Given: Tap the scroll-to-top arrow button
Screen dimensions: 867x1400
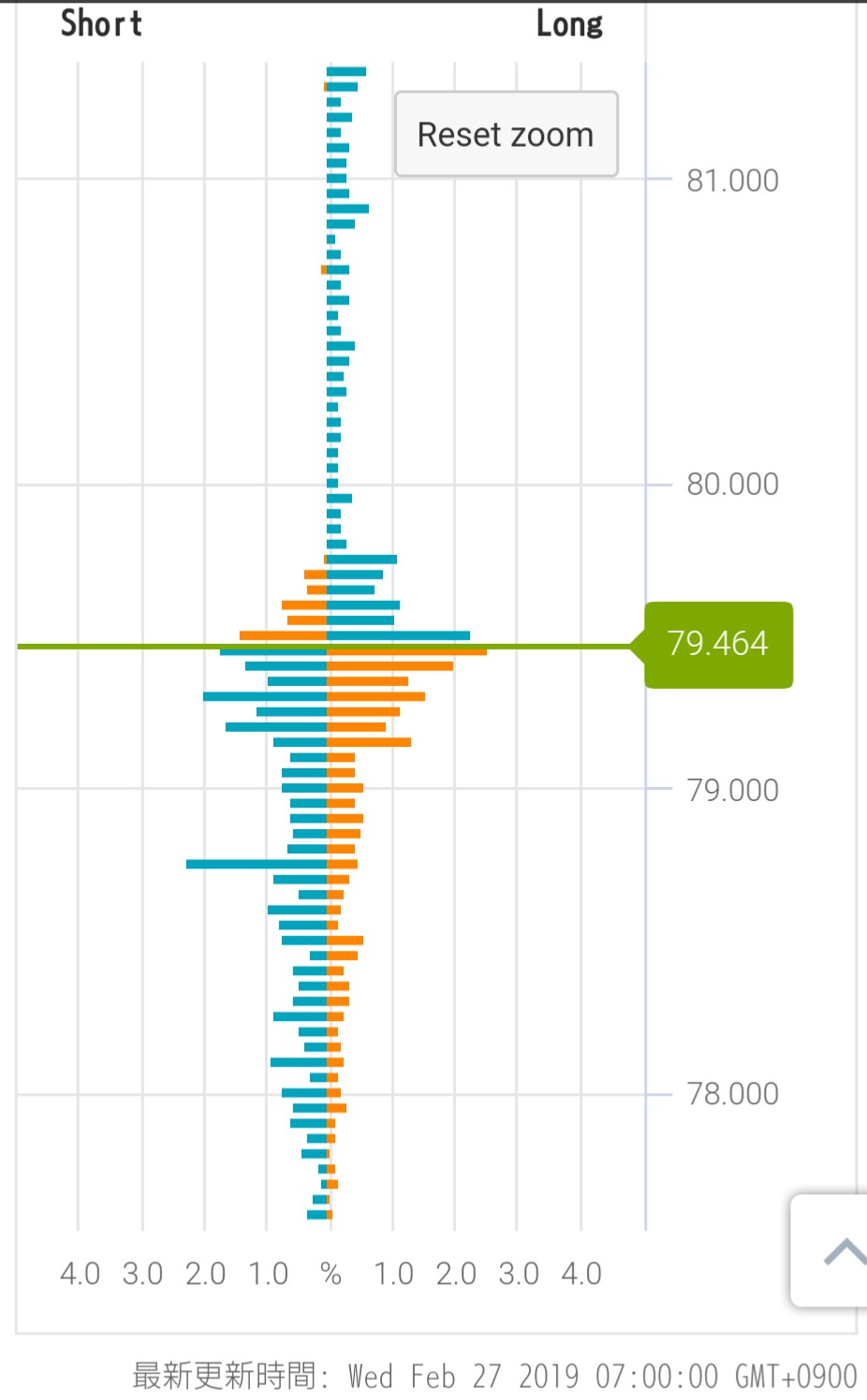Looking at the screenshot, I should click(836, 1251).
